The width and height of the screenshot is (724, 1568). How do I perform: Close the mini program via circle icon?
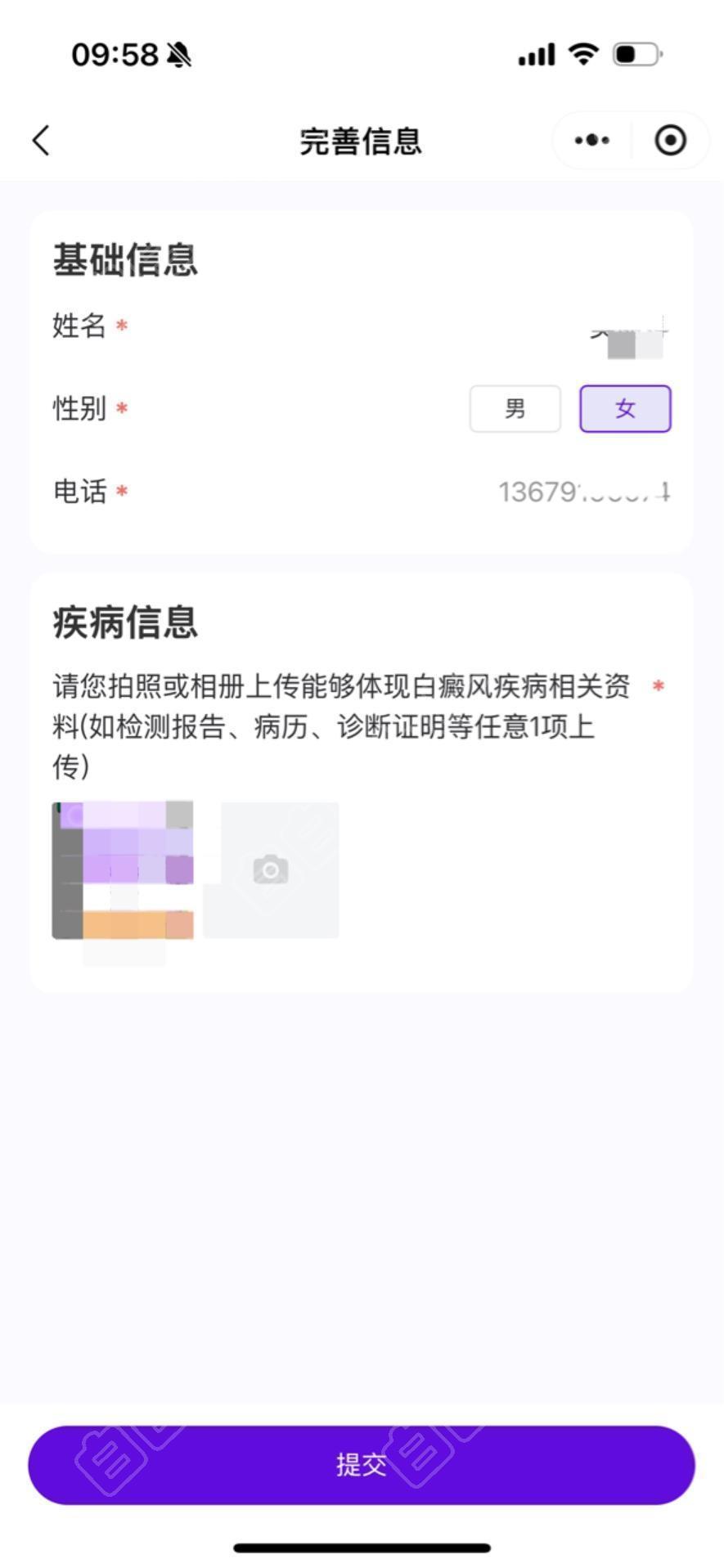(x=670, y=141)
